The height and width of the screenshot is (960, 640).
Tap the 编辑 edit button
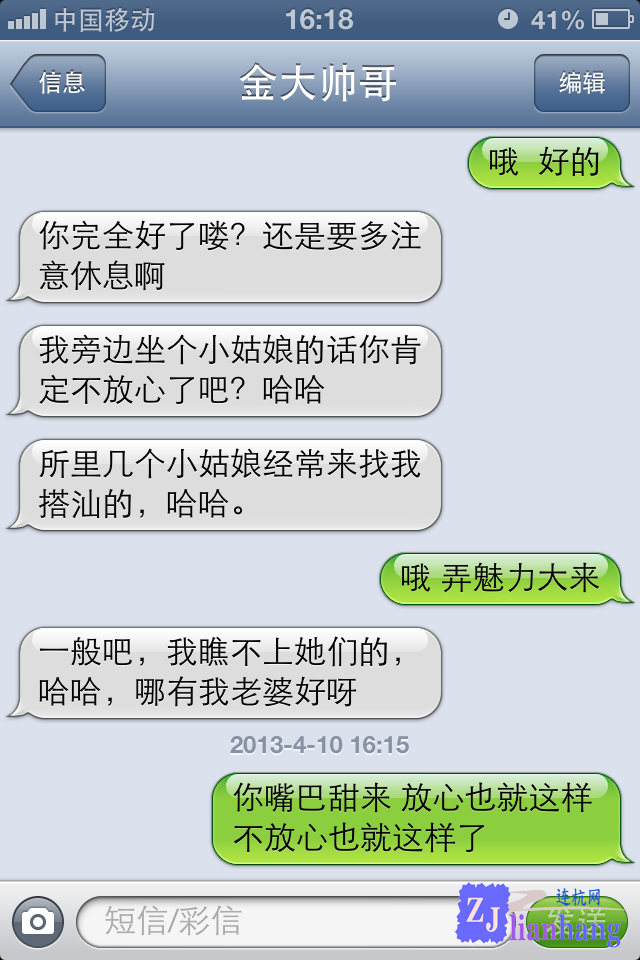pos(581,83)
